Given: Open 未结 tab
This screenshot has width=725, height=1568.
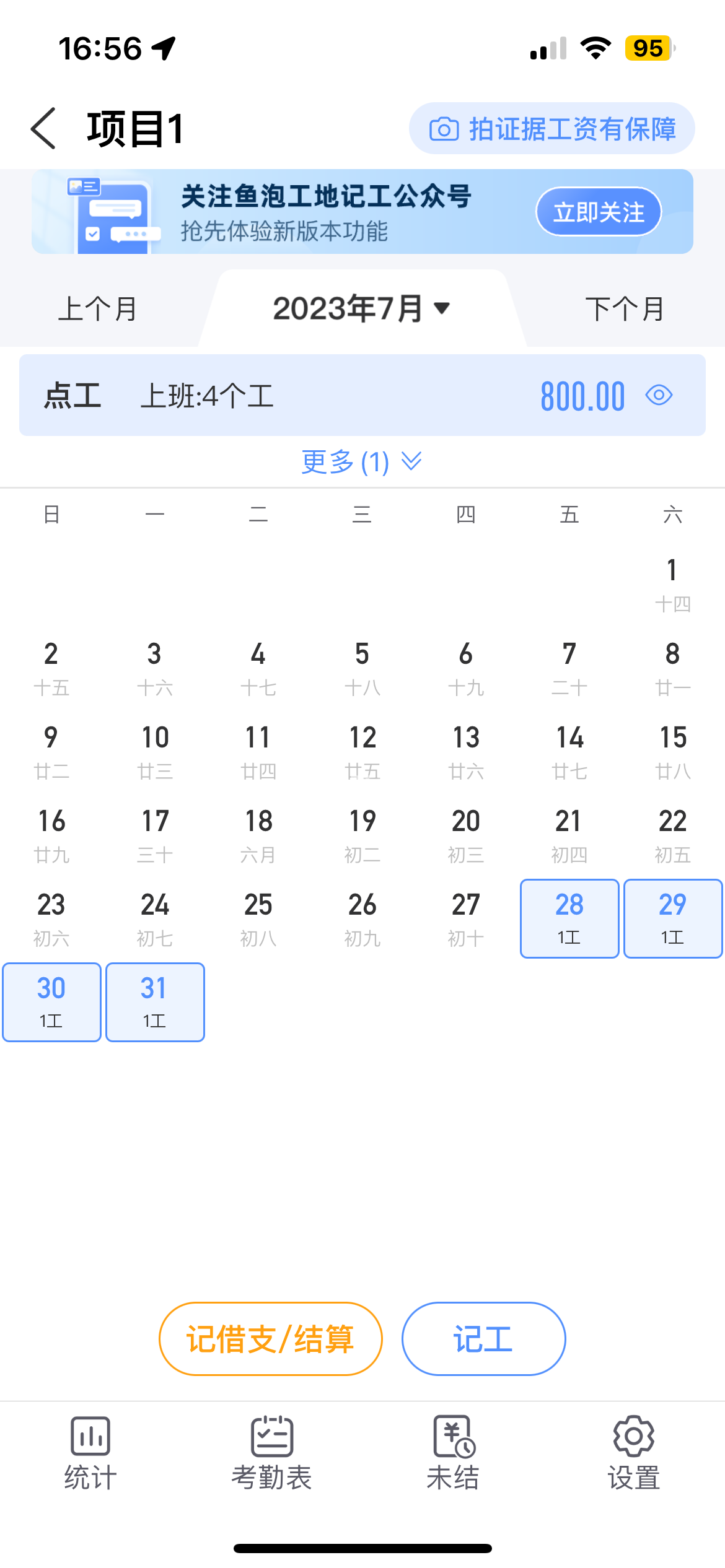Looking at the screenshot, I should click(453, 1453).
